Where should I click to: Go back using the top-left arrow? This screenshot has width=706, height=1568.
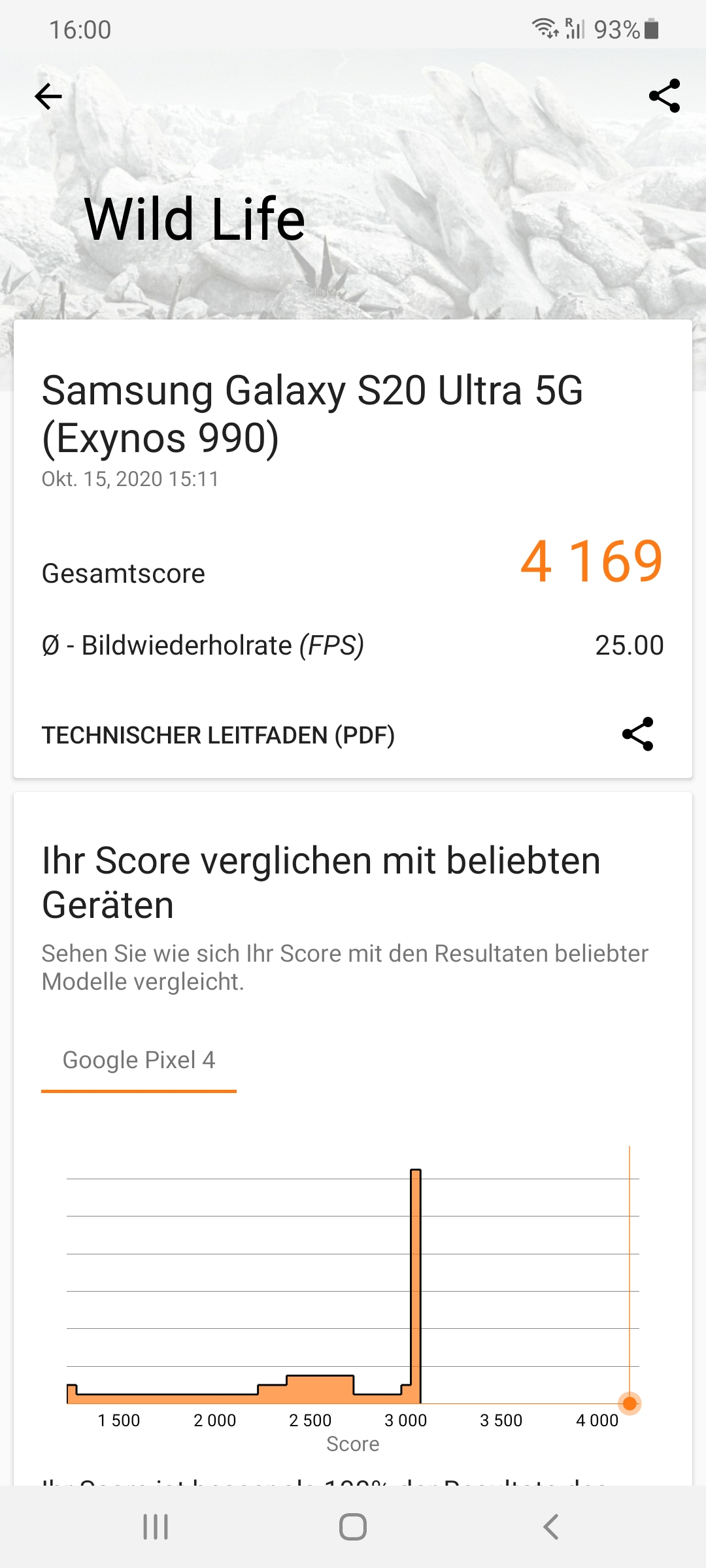tap(48, 97)
